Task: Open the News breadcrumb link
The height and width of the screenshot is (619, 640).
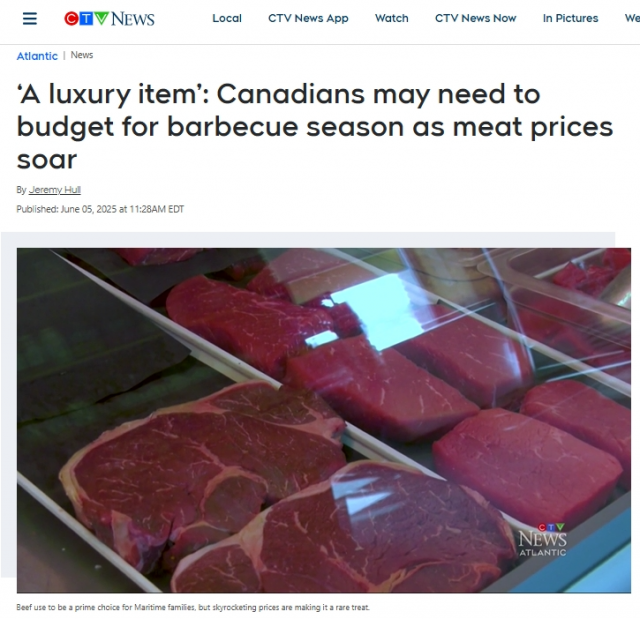Action: point(82,56)
